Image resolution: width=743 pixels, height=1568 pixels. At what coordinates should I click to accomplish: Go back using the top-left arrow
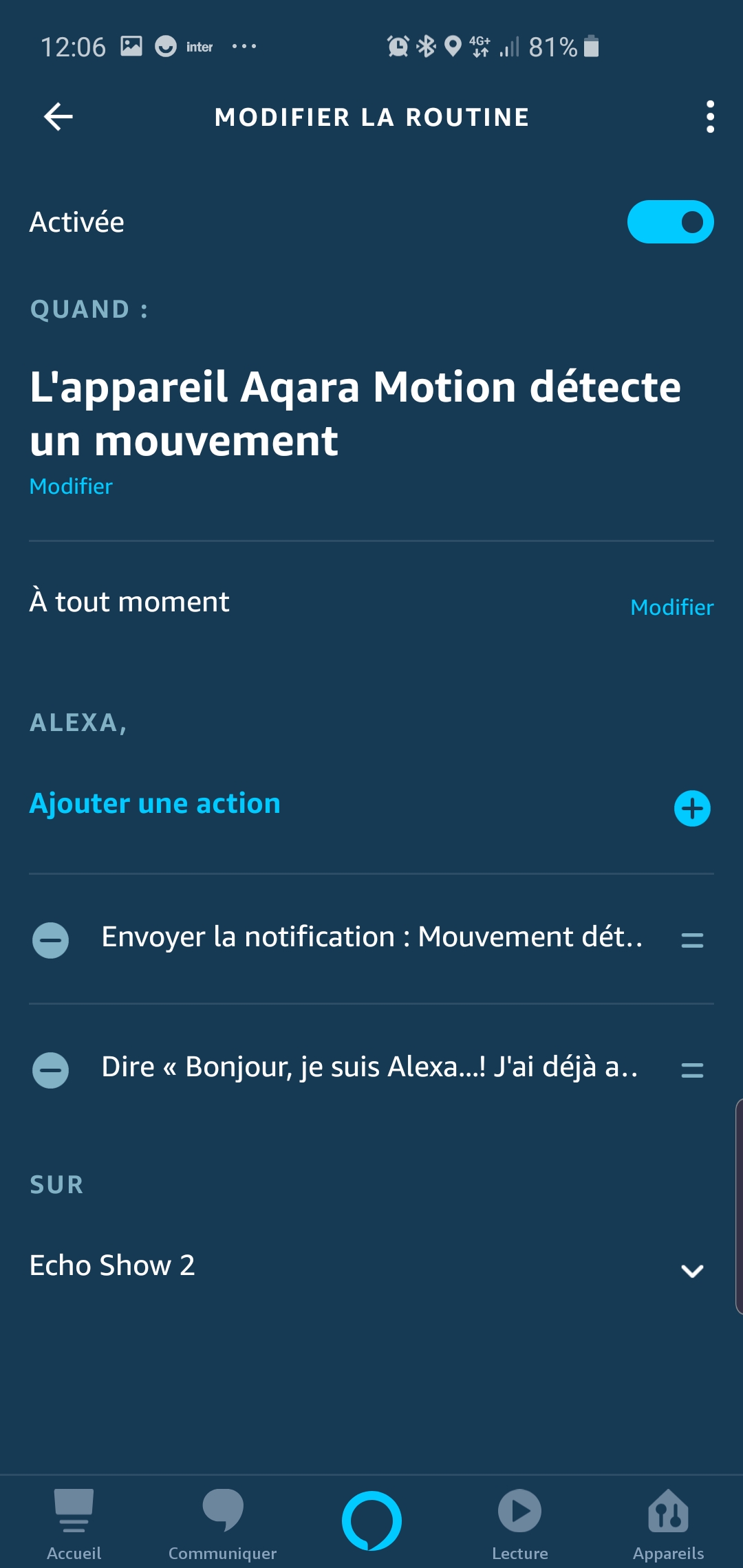click(58, 117)
